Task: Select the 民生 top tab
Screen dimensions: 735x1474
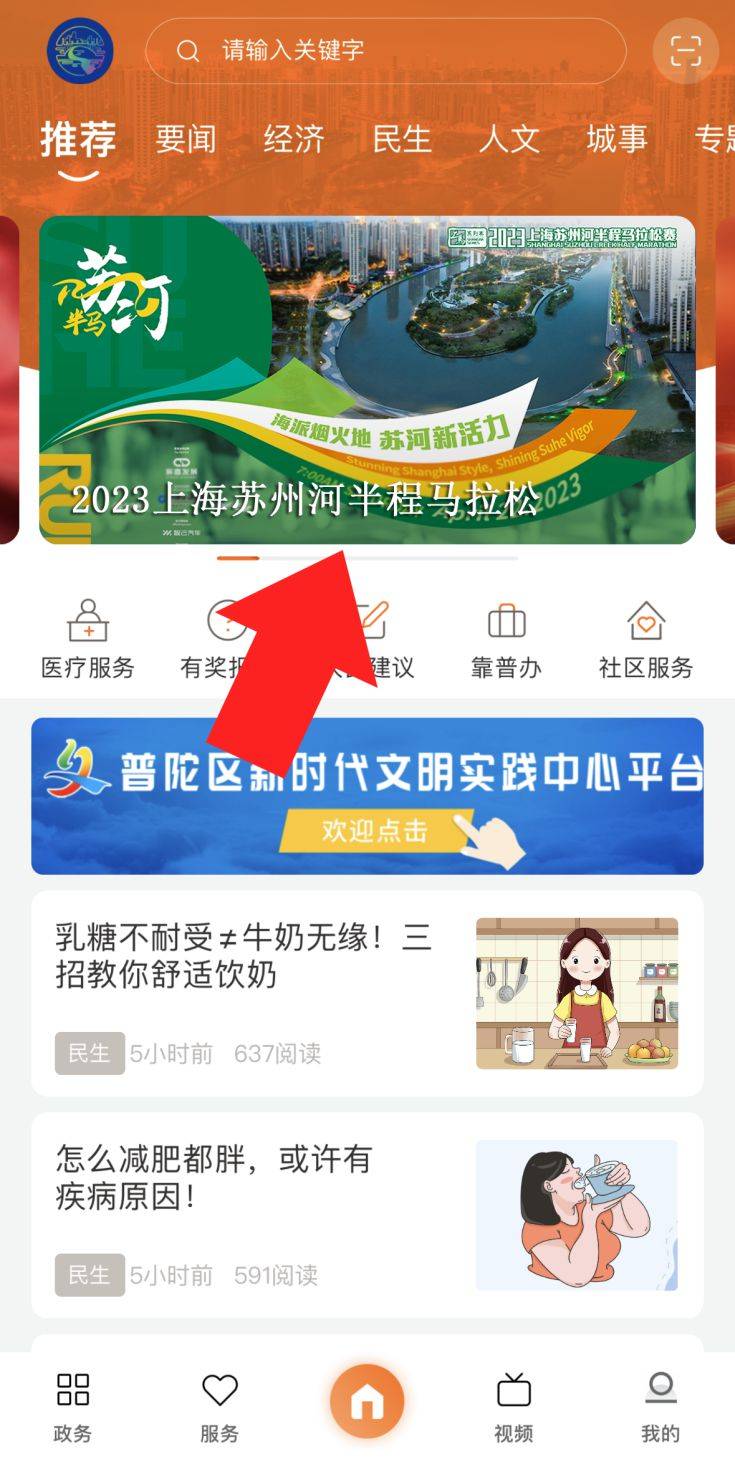Action: point(401,139)
